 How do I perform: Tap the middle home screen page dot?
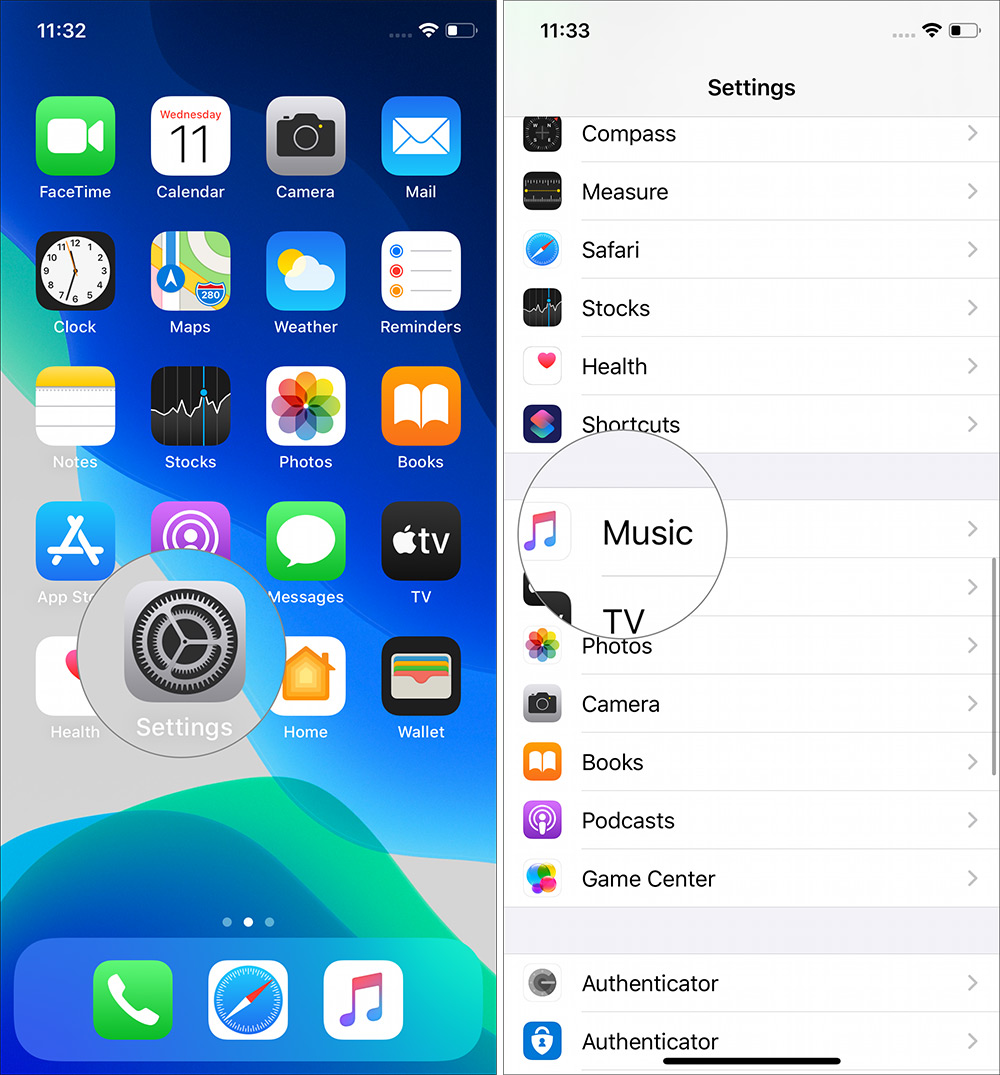pos(248,922)
